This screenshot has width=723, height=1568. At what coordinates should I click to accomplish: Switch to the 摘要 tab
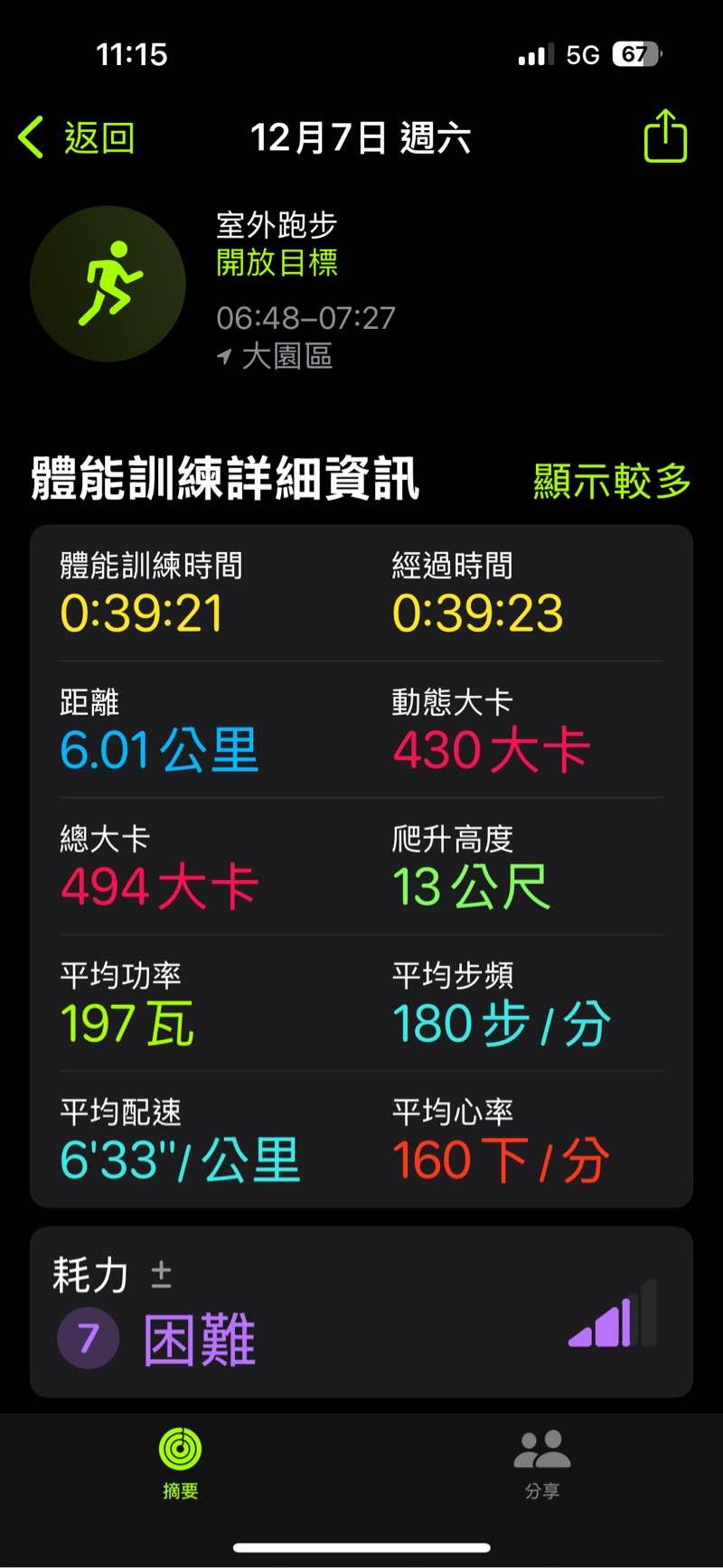[180, 1464]
